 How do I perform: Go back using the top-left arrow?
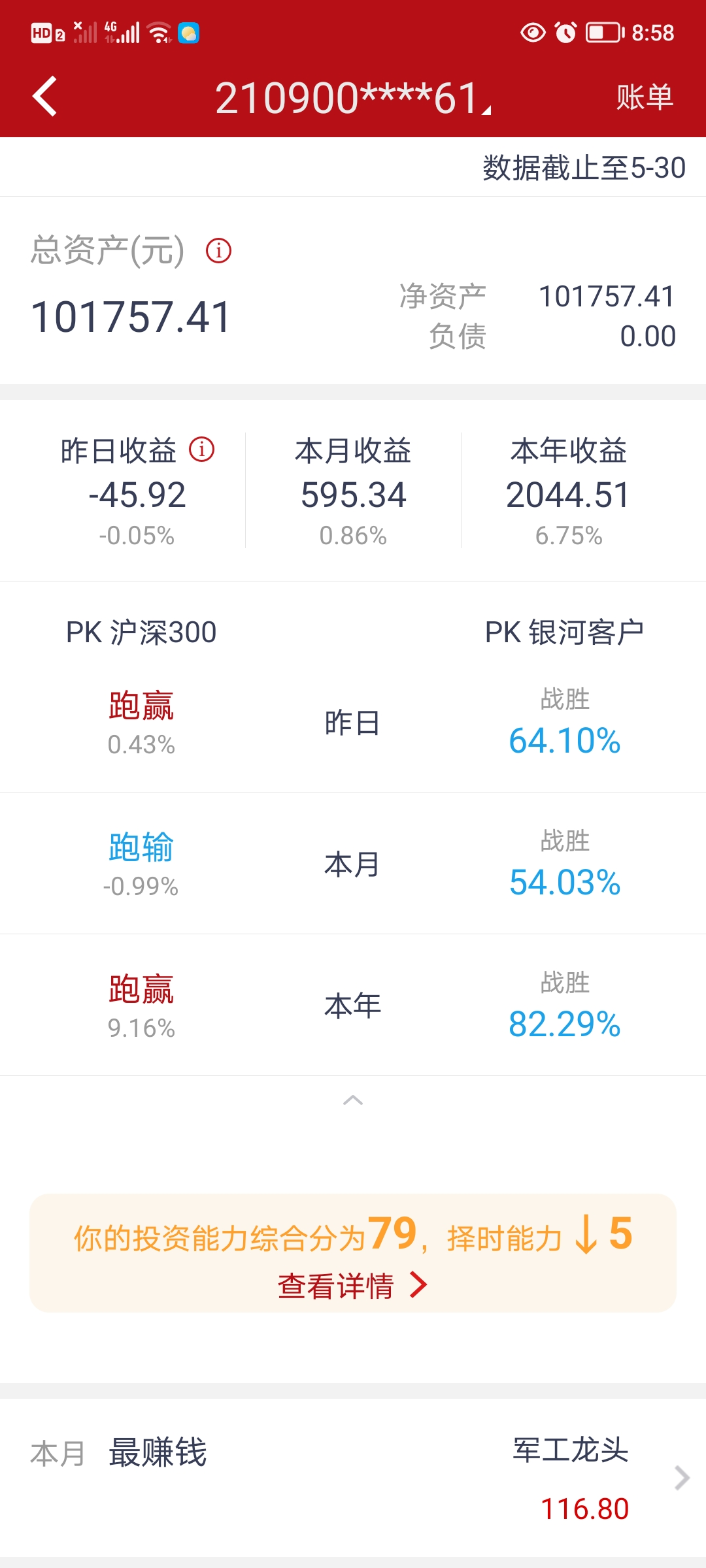pyautogui.click(x=44, y=97)
